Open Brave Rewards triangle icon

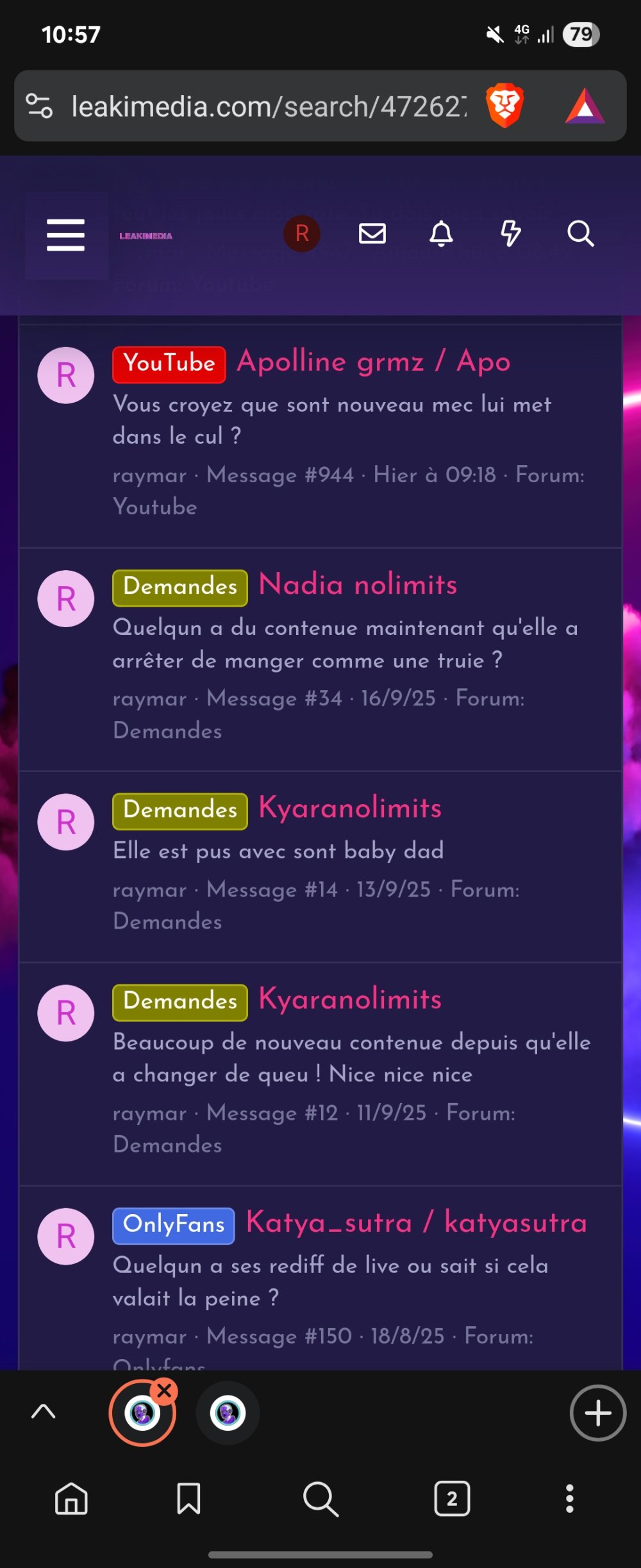tap(585, 106)
